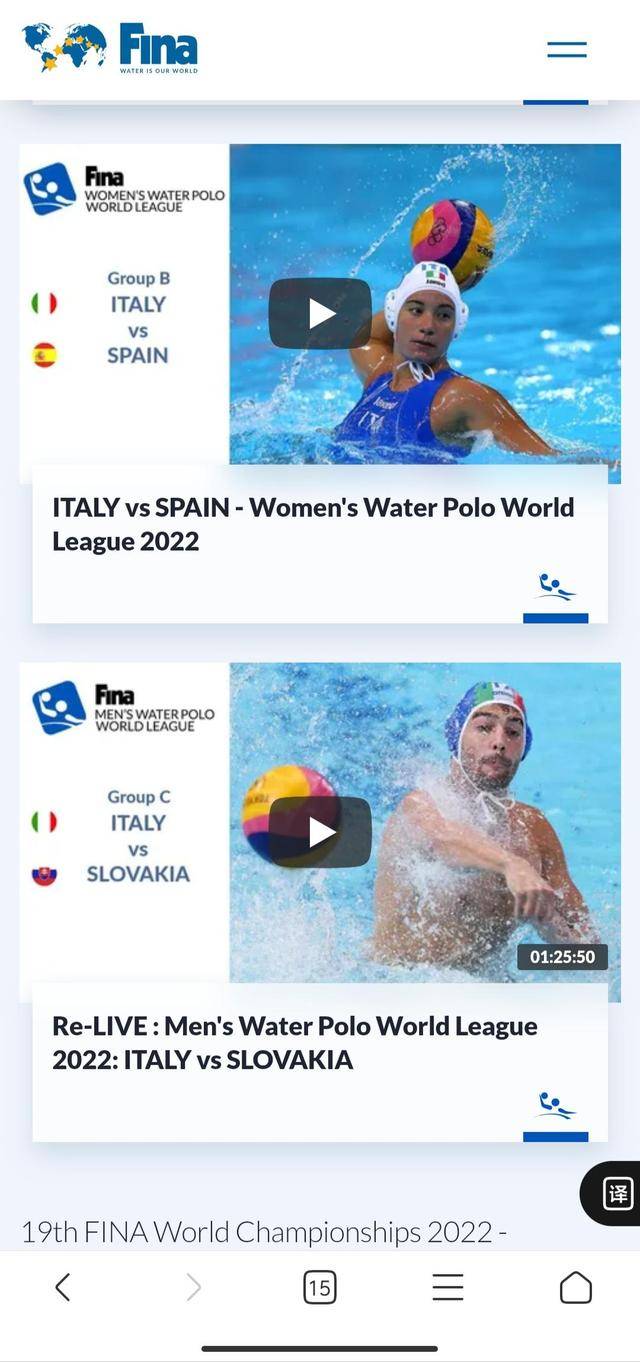The height and width of the screenshot is (1362, 640).
Task: Go to the browser home page
Action: pyautogui.click(x=575, y=1287)
